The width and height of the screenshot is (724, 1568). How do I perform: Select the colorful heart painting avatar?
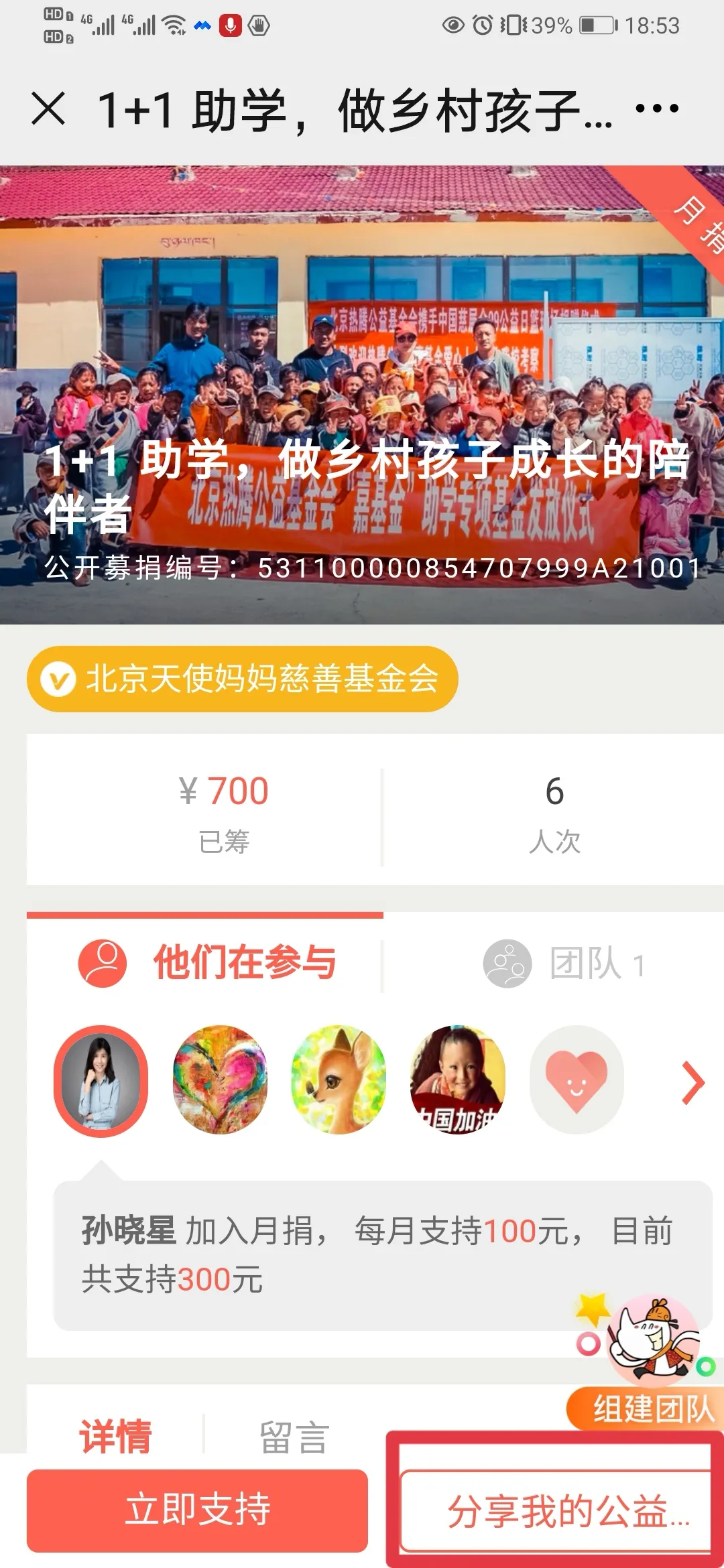coord(220,1080)
